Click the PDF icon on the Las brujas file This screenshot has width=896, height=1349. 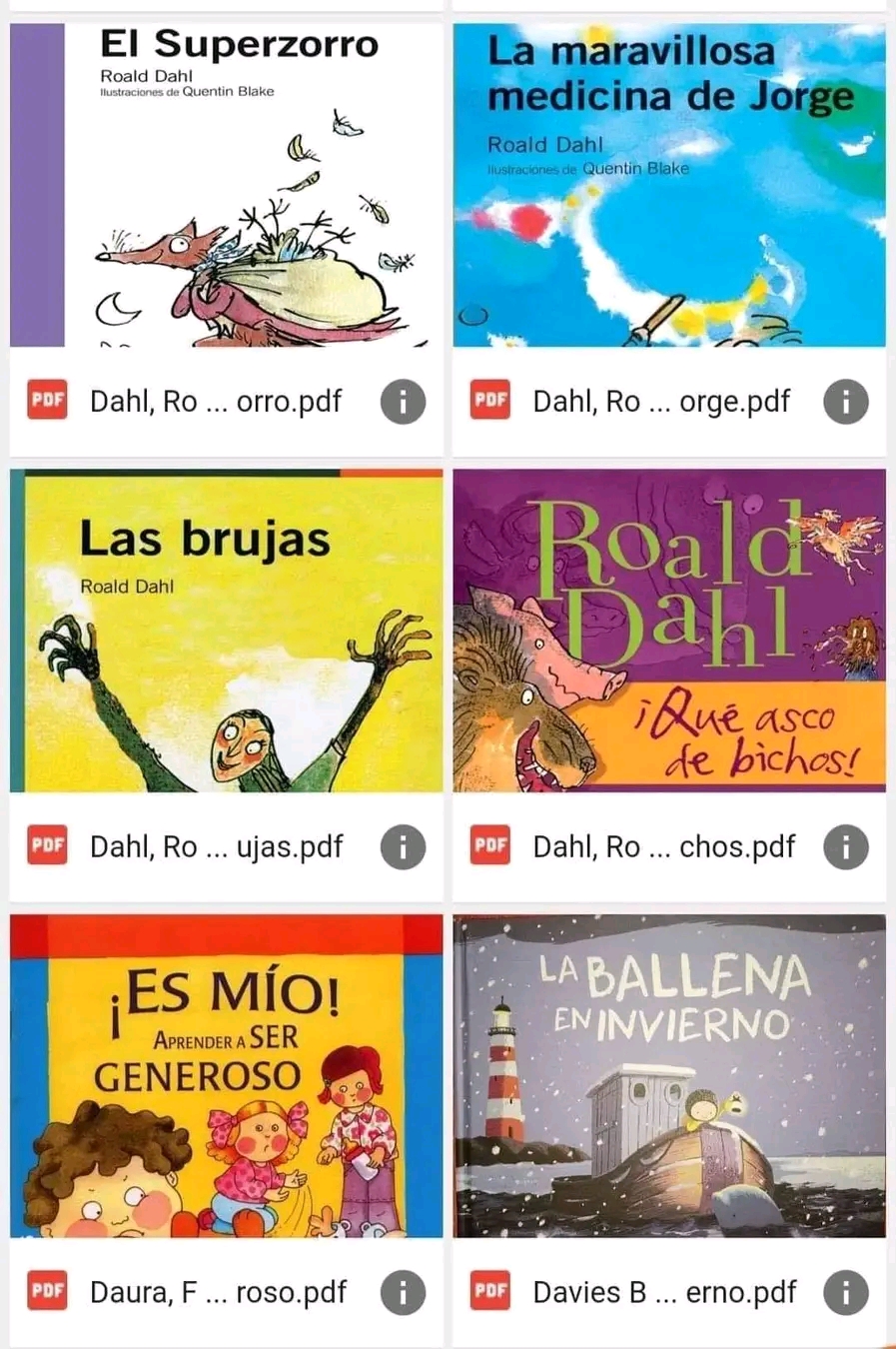[46, 846]
